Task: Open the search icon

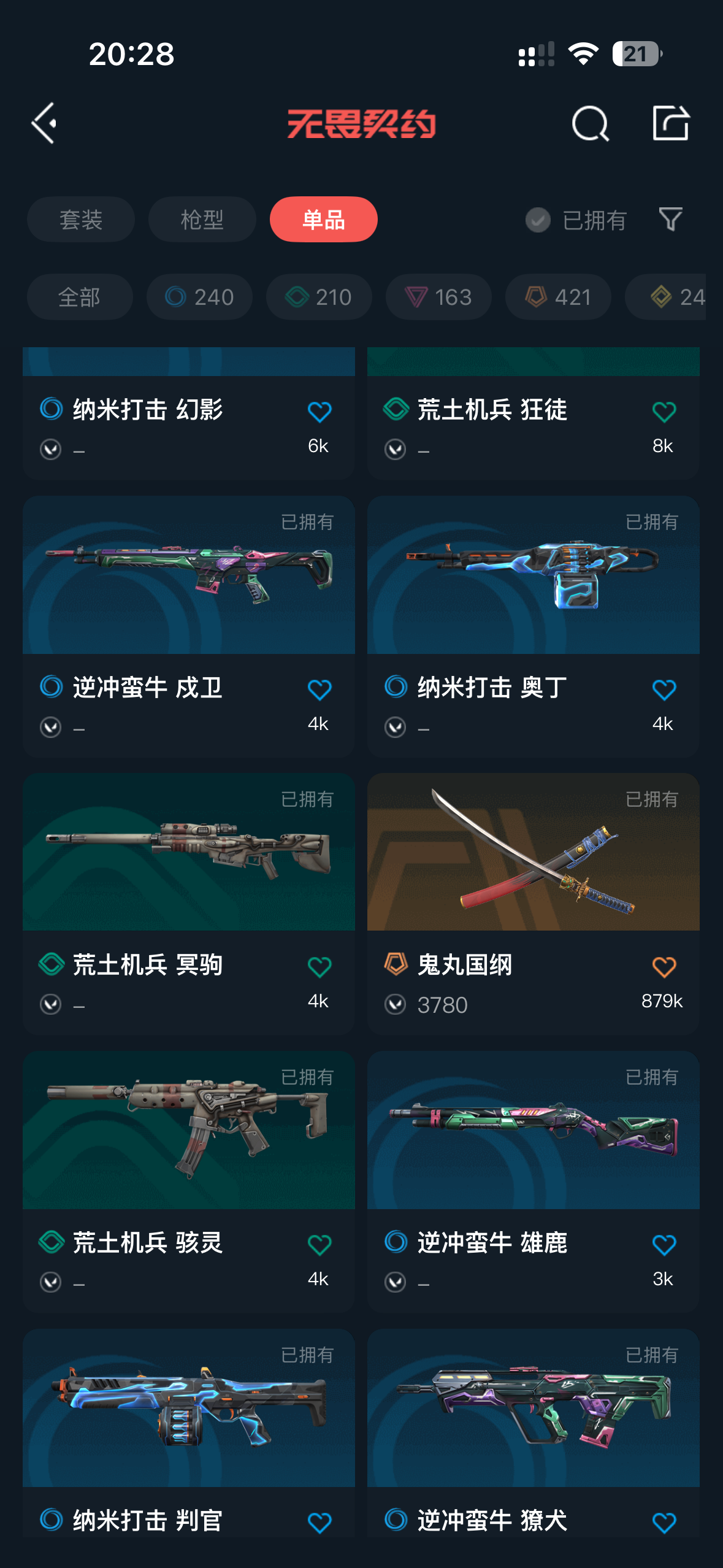Action: point(590,124)
